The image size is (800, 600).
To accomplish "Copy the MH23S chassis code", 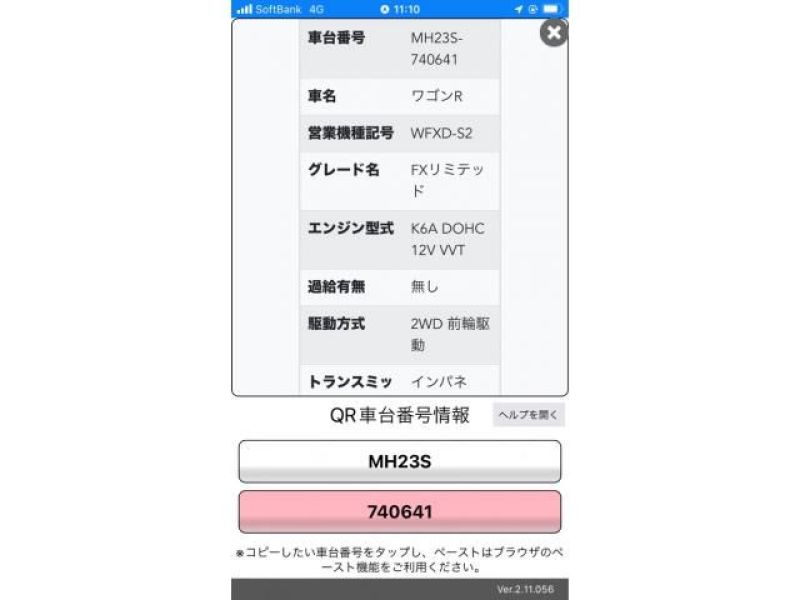I will [x=399, y=462].
